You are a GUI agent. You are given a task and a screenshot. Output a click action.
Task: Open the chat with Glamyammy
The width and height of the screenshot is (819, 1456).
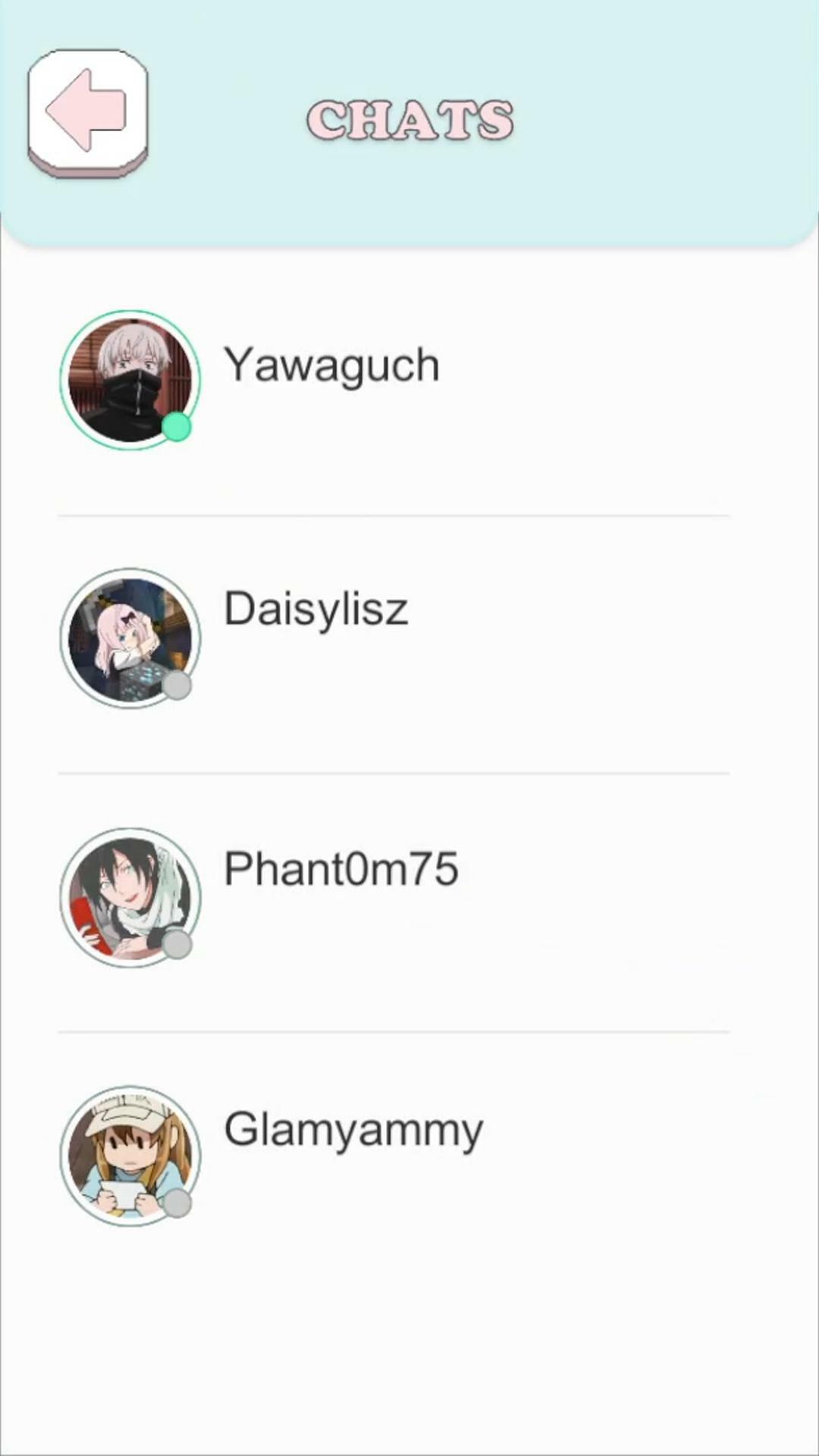point(353,1130)
